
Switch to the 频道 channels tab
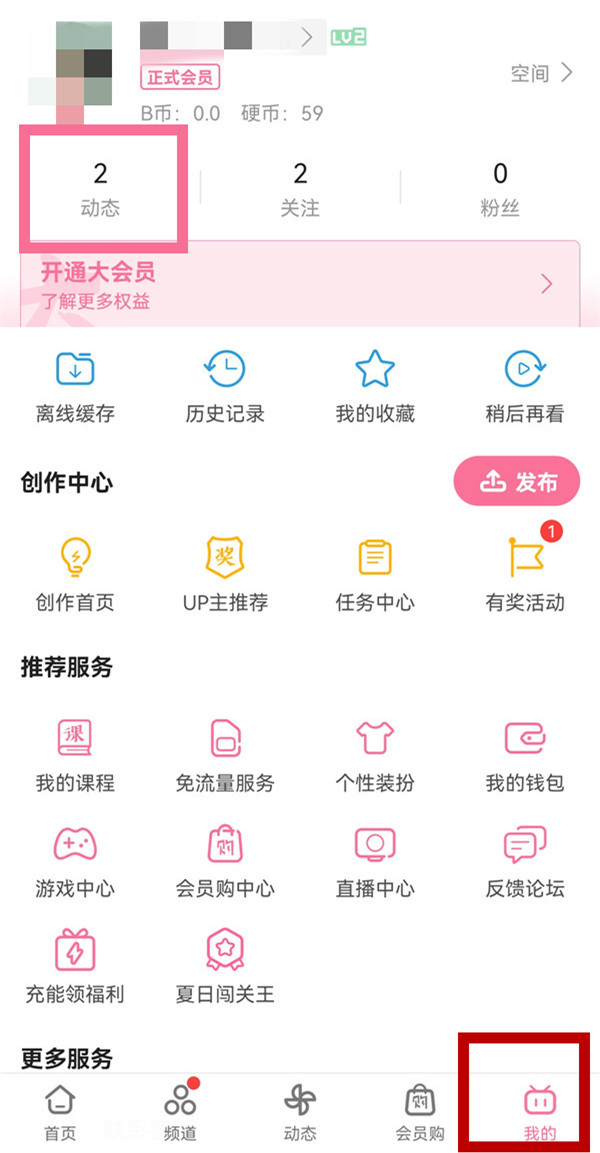[180, 1112]
